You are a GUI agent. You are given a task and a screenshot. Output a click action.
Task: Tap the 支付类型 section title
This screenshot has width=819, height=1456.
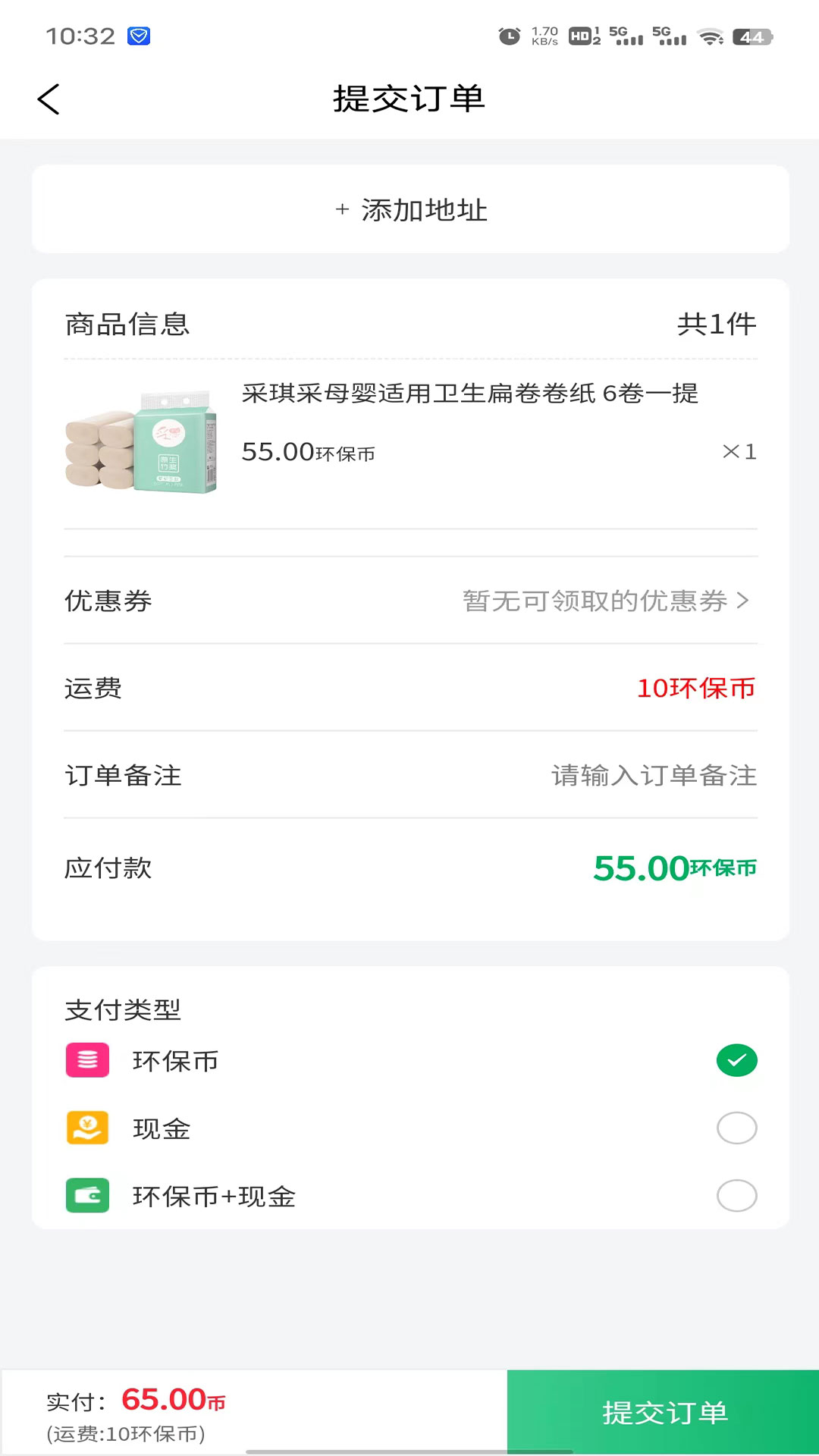121,1009
